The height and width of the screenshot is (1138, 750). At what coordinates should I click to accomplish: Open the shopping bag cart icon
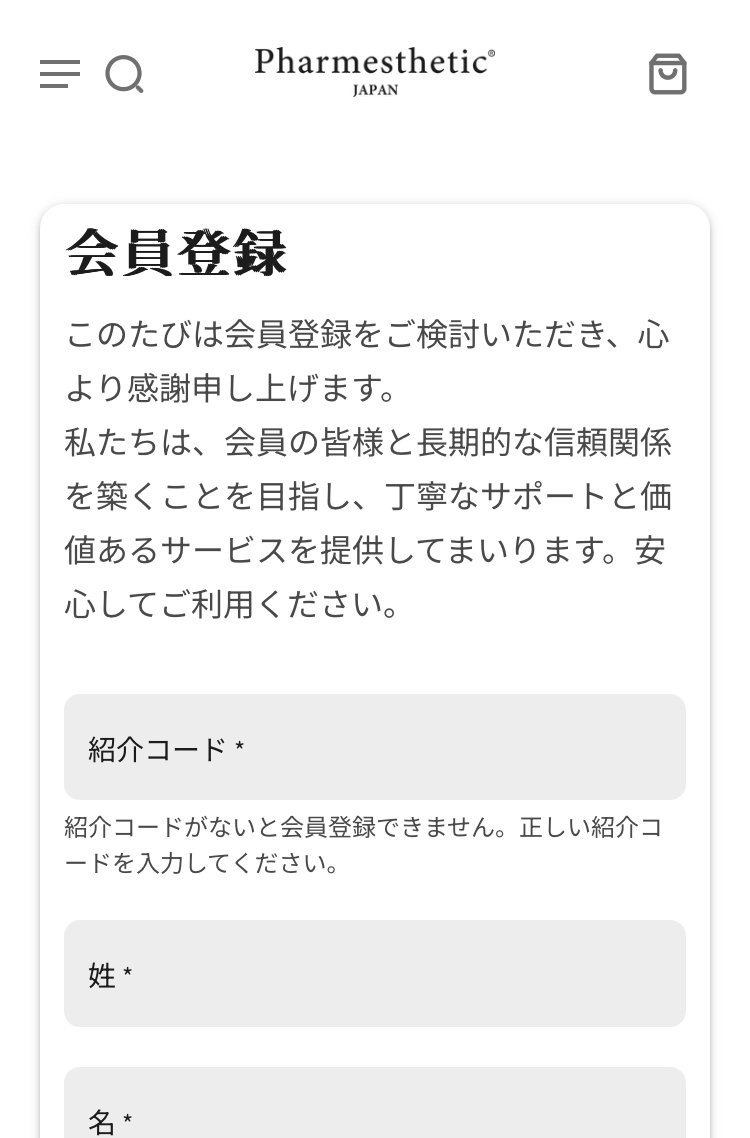tap(668, 74)
